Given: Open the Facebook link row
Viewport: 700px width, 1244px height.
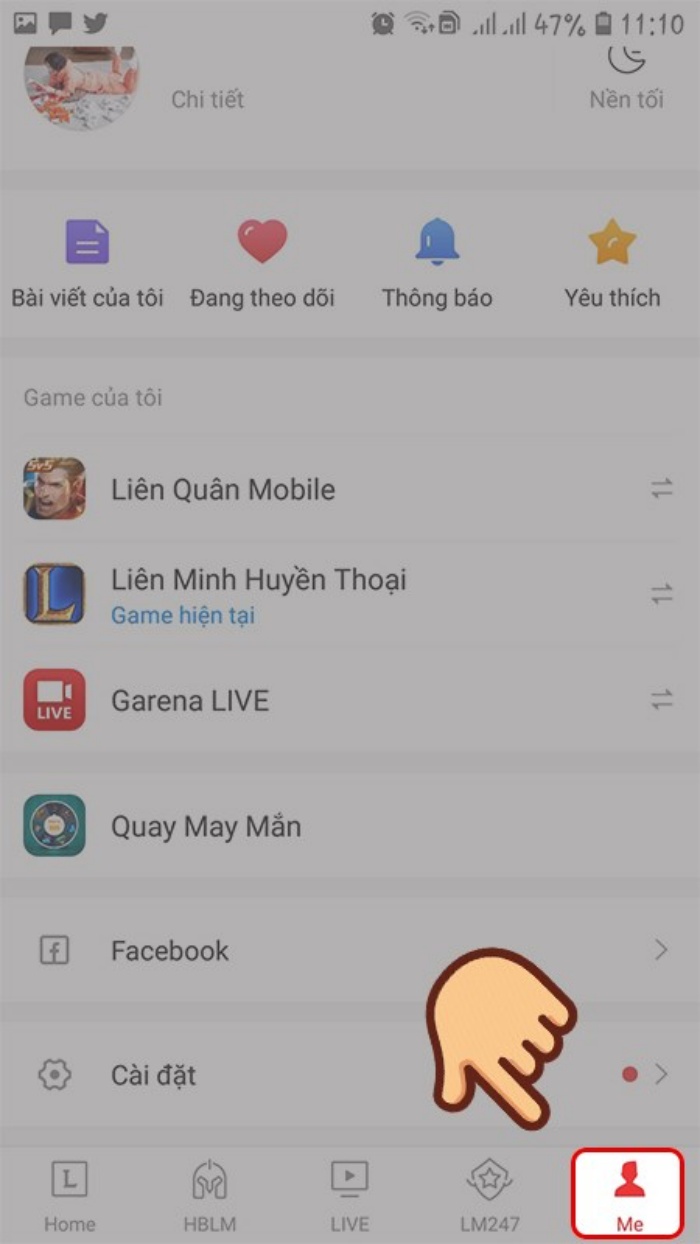Looking at the screenshot, I should coord(170,951).
